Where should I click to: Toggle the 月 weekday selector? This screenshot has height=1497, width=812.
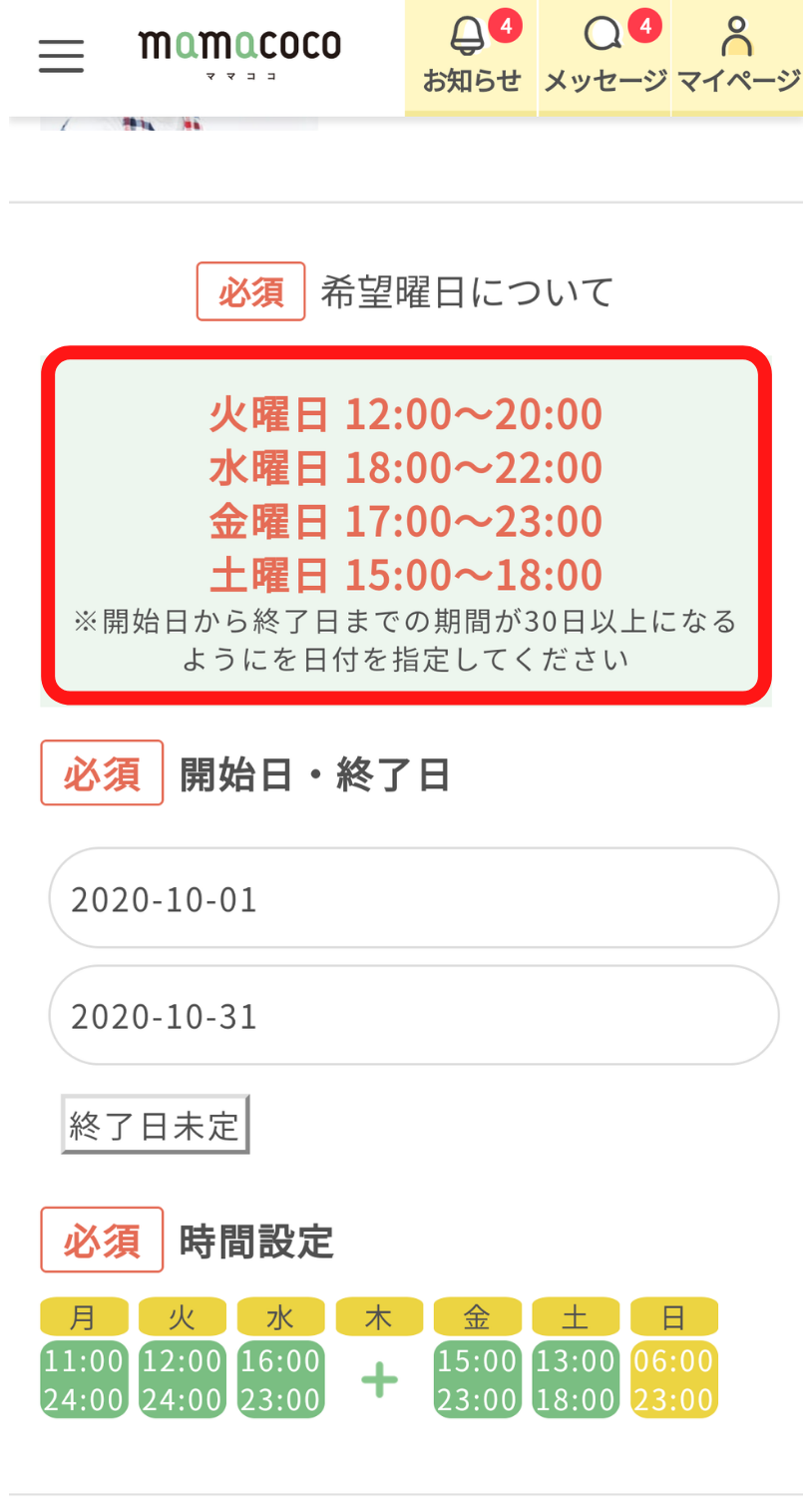pos(84,1316)
